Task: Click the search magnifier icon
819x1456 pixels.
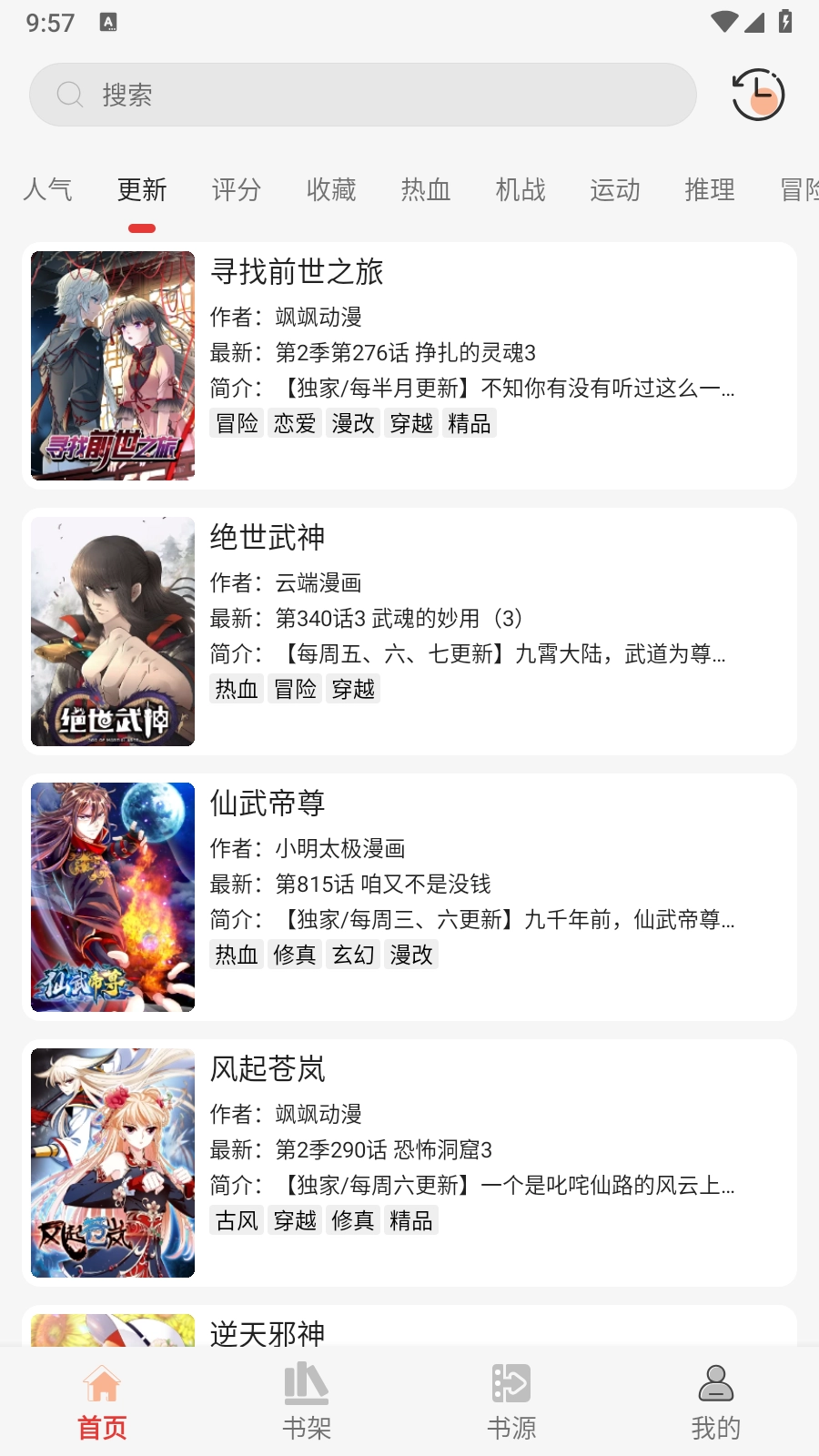Action: 71,94
